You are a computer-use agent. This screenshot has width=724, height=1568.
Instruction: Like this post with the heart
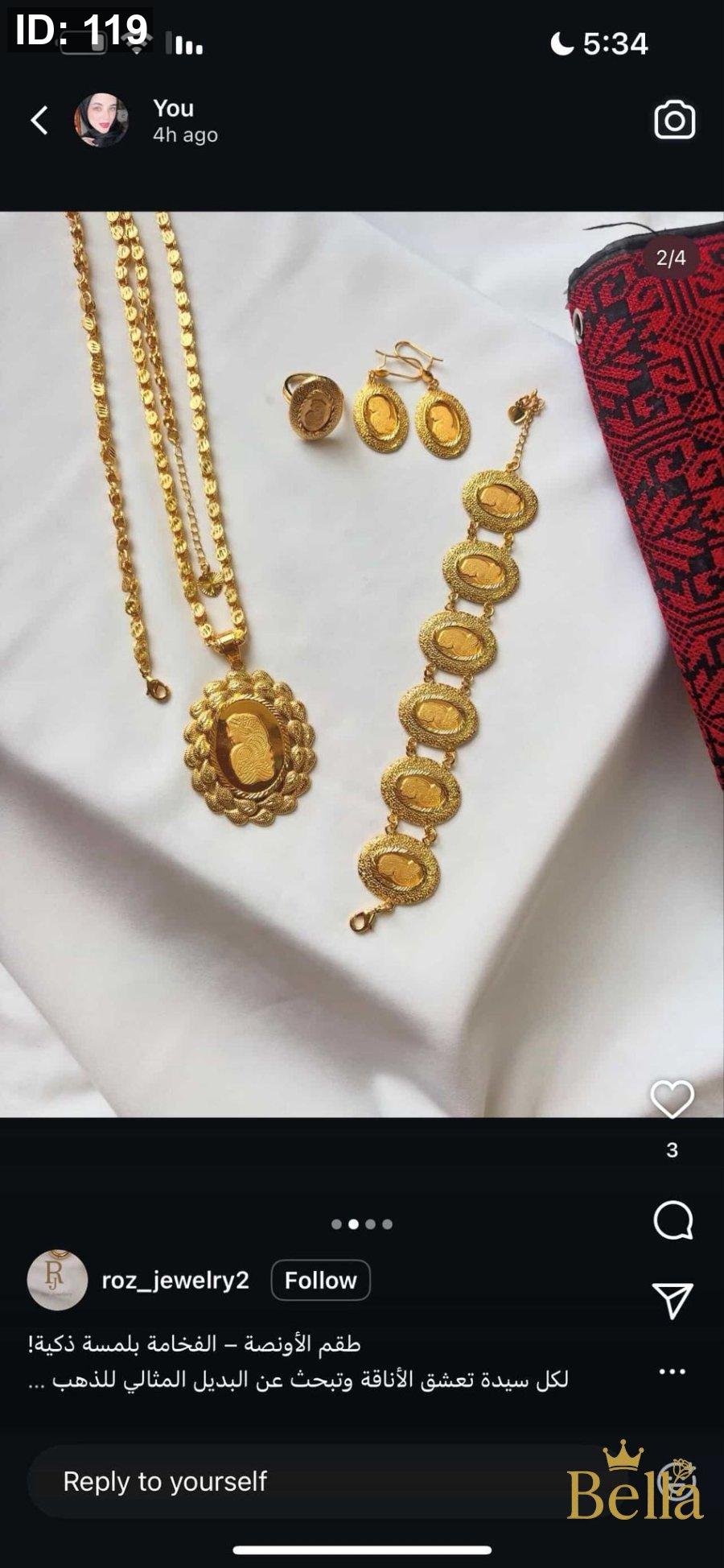pos(672,1100)
